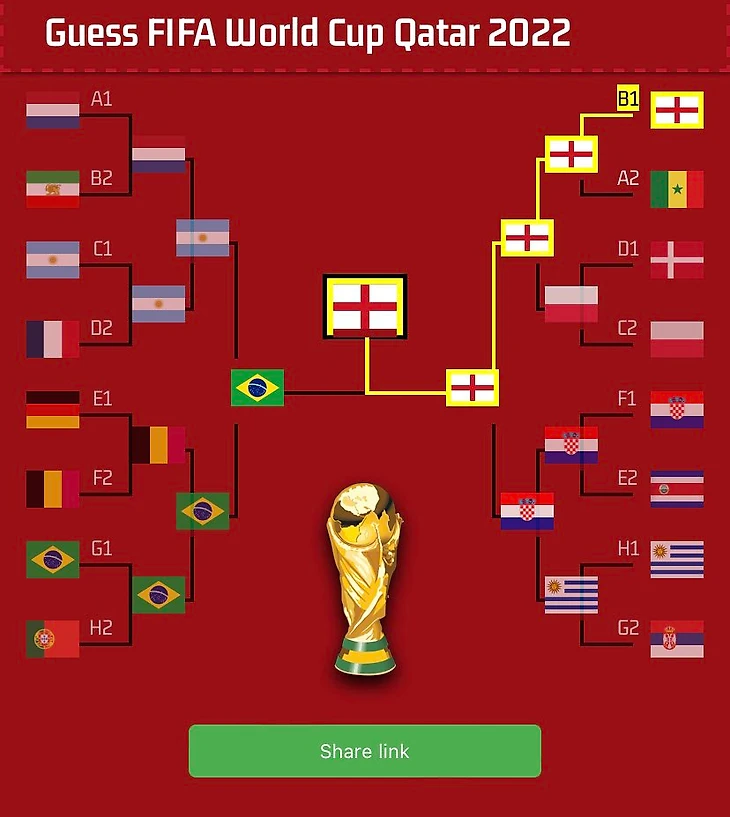Screen dimensions: 730x817
Task: Pick the Poland flag at C2
Action: tap(677, 339)
